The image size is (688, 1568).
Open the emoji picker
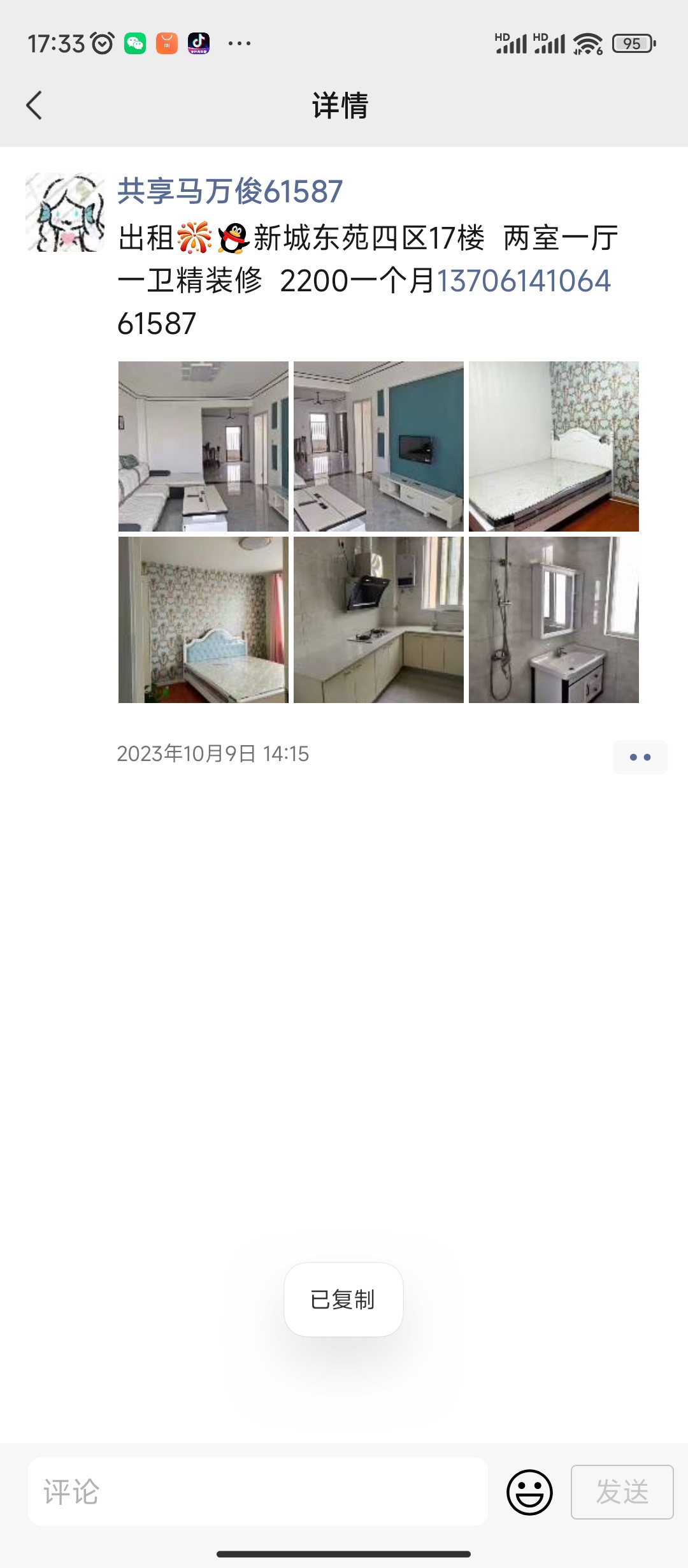click(529, 1492)
